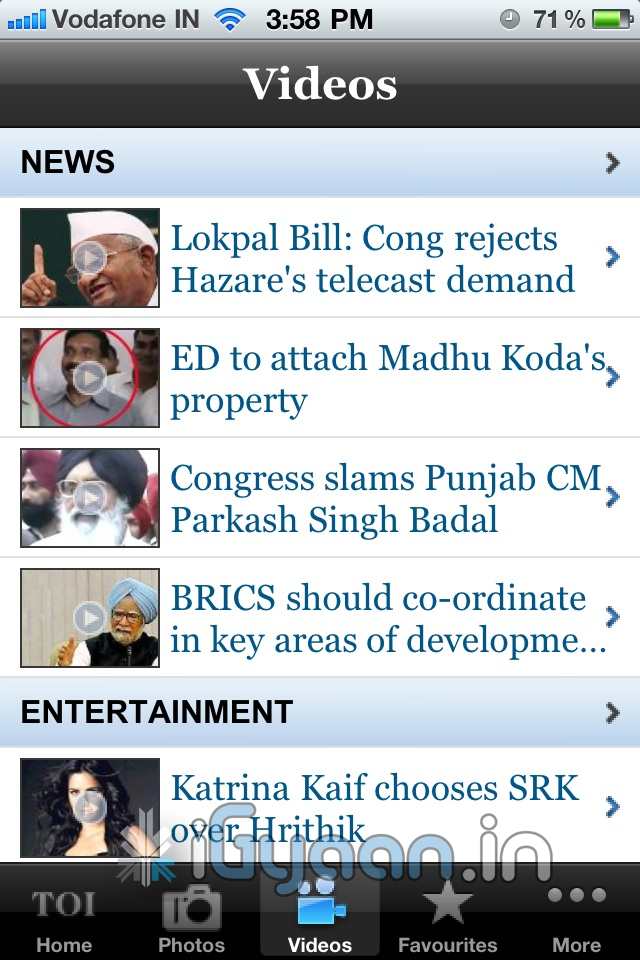
Task: Switch to the Photos tab
Action: point(191,917)
